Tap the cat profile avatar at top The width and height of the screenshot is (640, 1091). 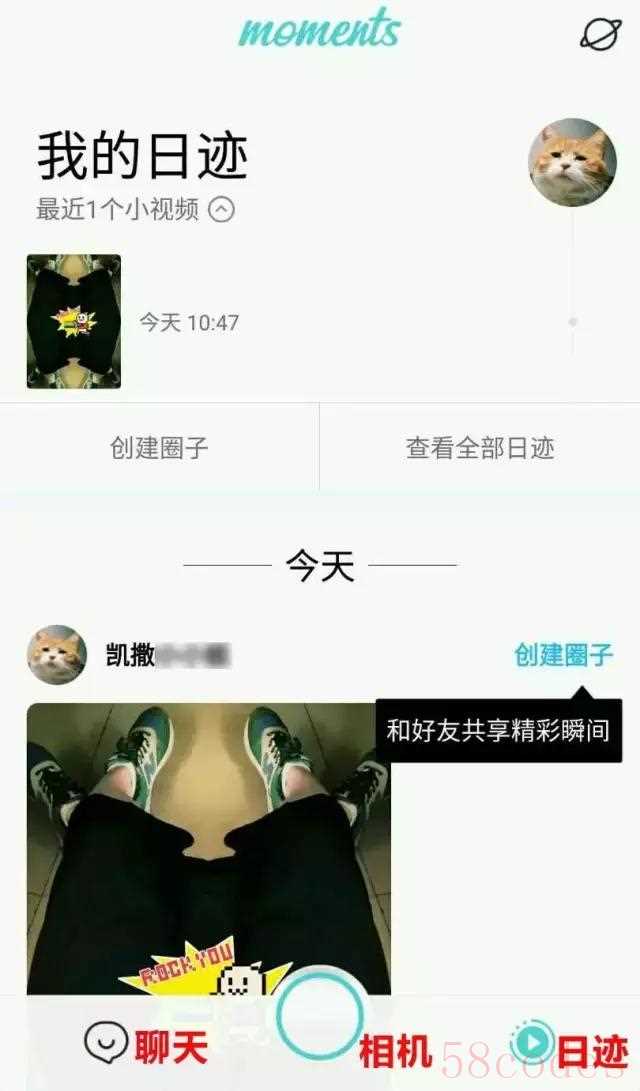(572, 162)
